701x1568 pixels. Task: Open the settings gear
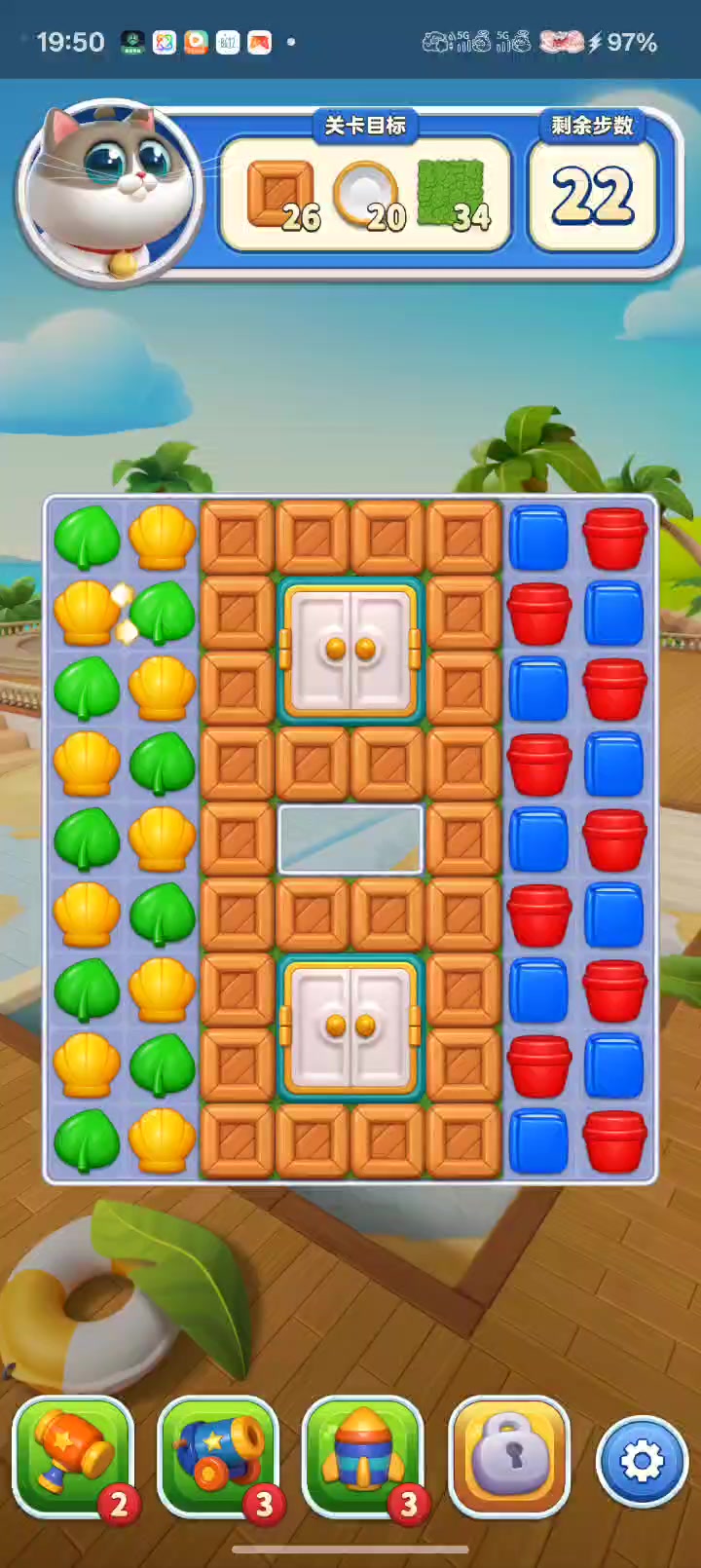(643, 1461)
